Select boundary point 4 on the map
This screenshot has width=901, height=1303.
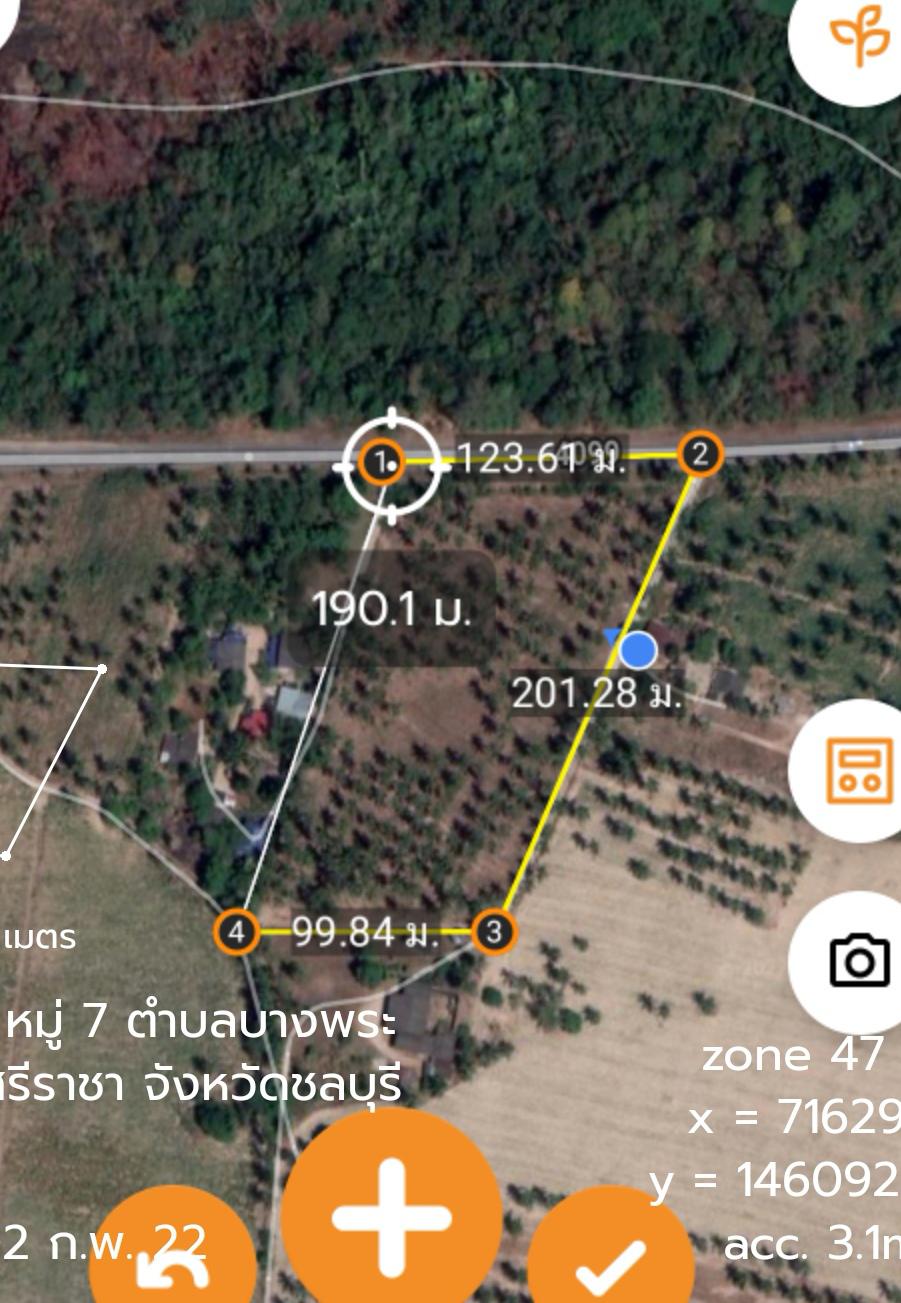[236, 932]
